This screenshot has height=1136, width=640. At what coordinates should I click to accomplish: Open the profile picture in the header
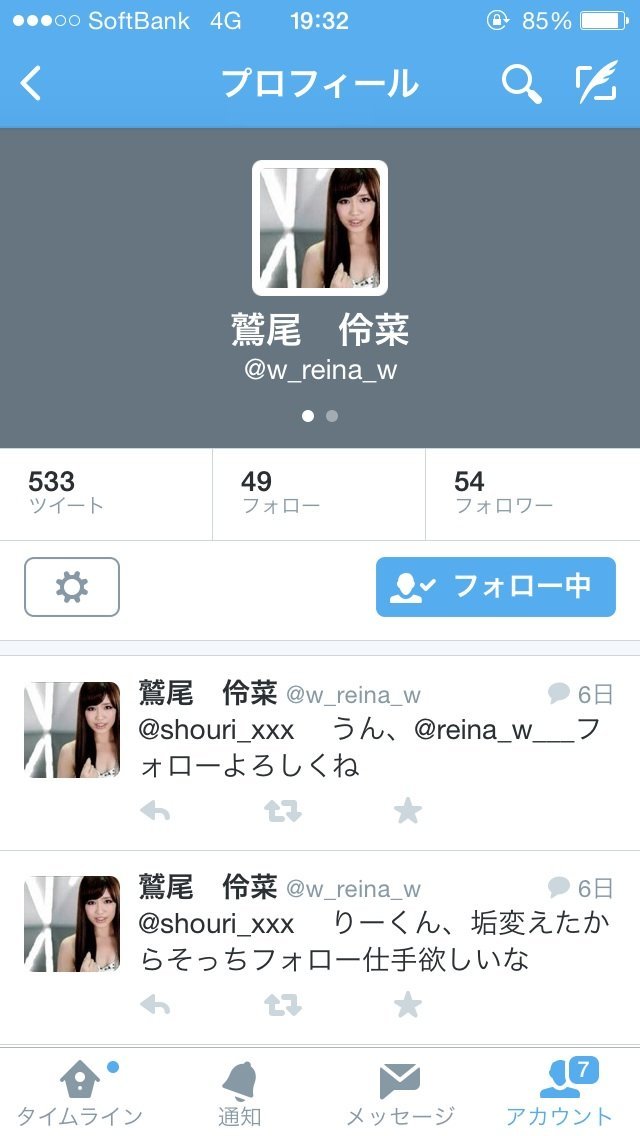click(320, 228)
